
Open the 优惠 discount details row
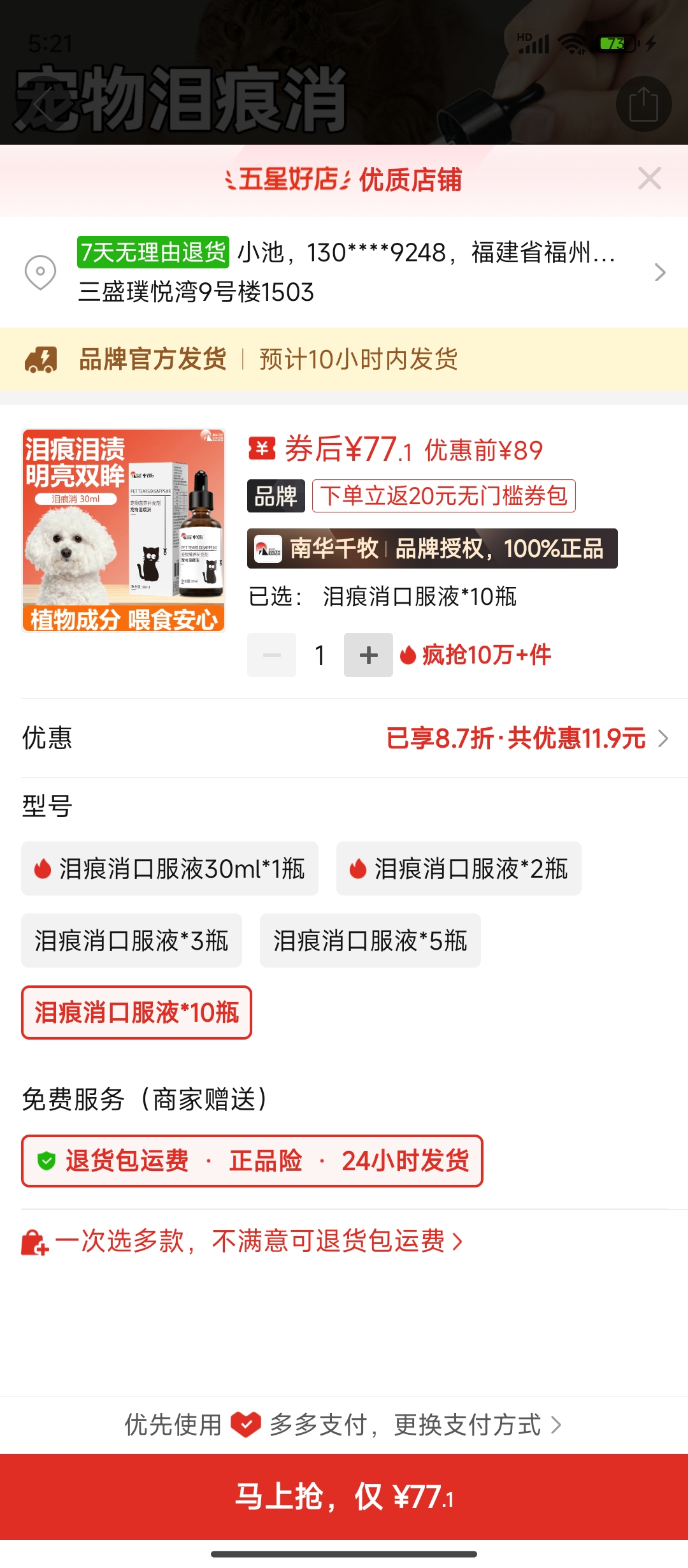[x=344, y=738]
